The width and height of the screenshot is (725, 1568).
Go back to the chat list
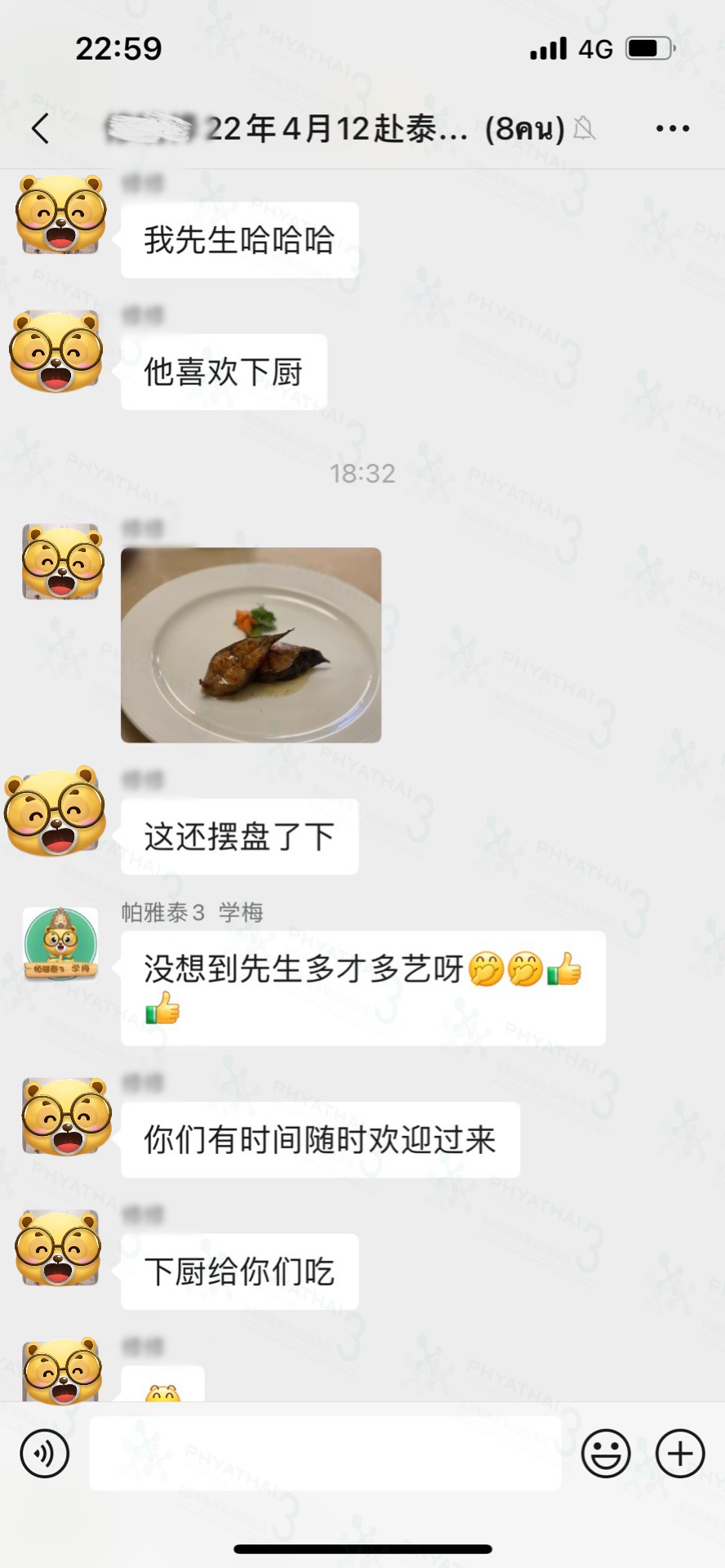(41, 129)
